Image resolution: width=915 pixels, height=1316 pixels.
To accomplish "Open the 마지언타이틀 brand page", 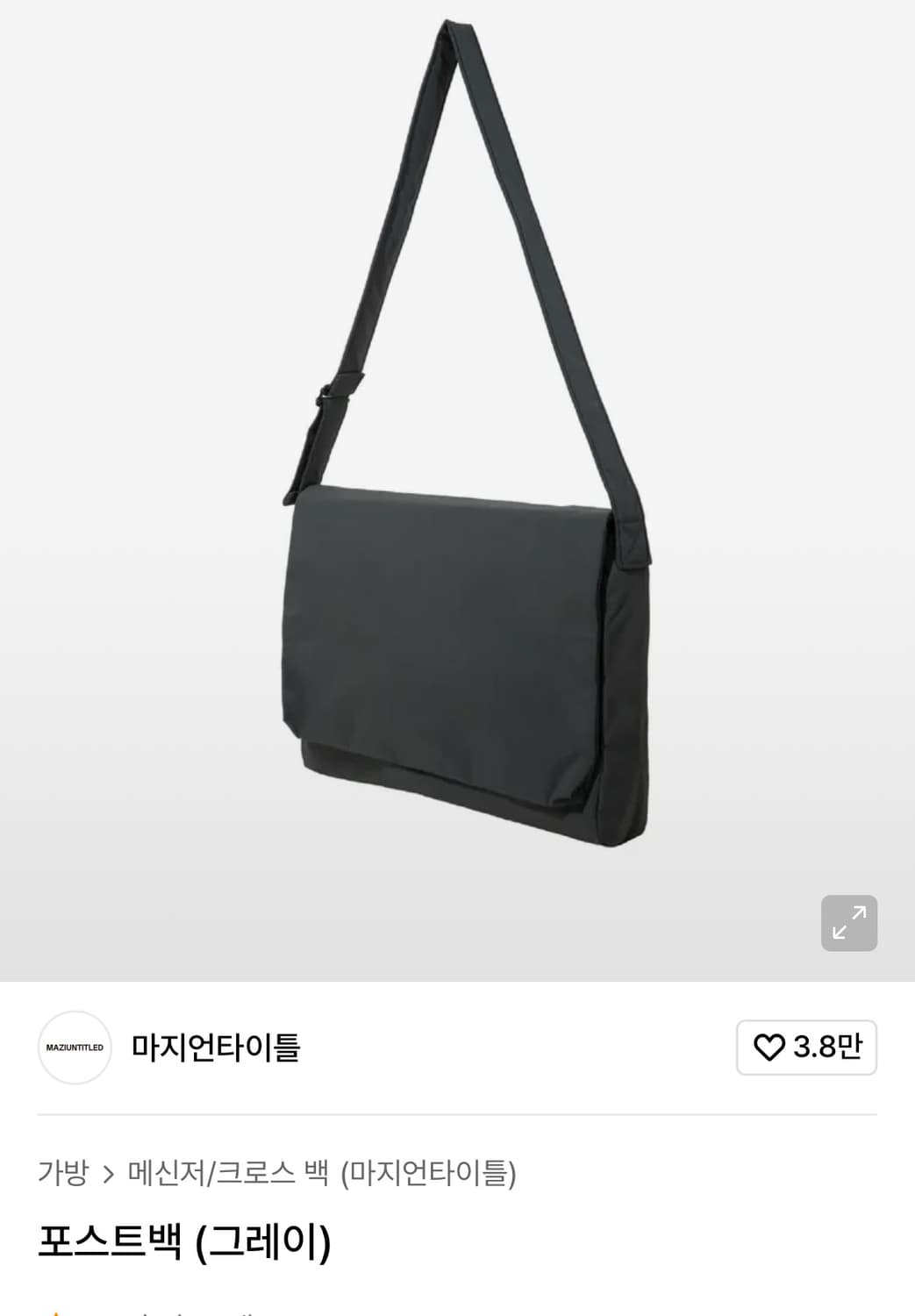I will coord(216,1047).
